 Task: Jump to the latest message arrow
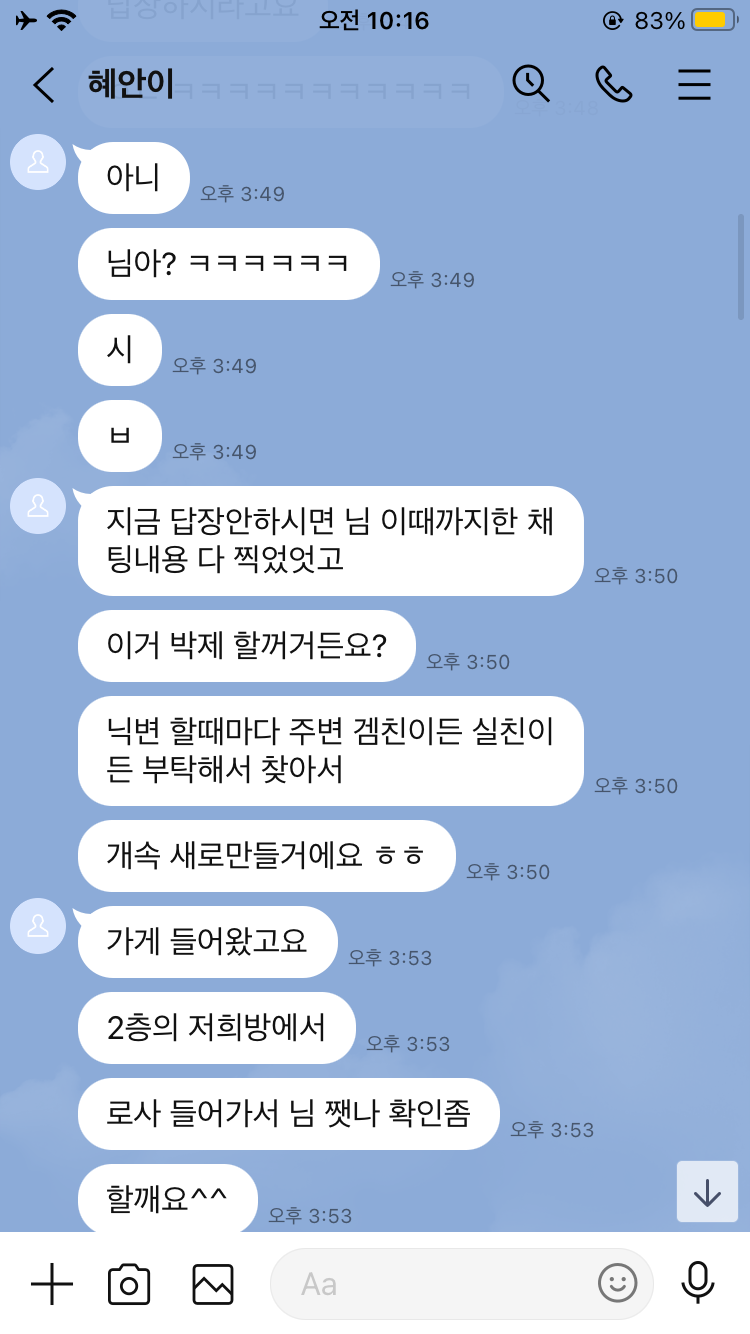[x=707, y=1191]
